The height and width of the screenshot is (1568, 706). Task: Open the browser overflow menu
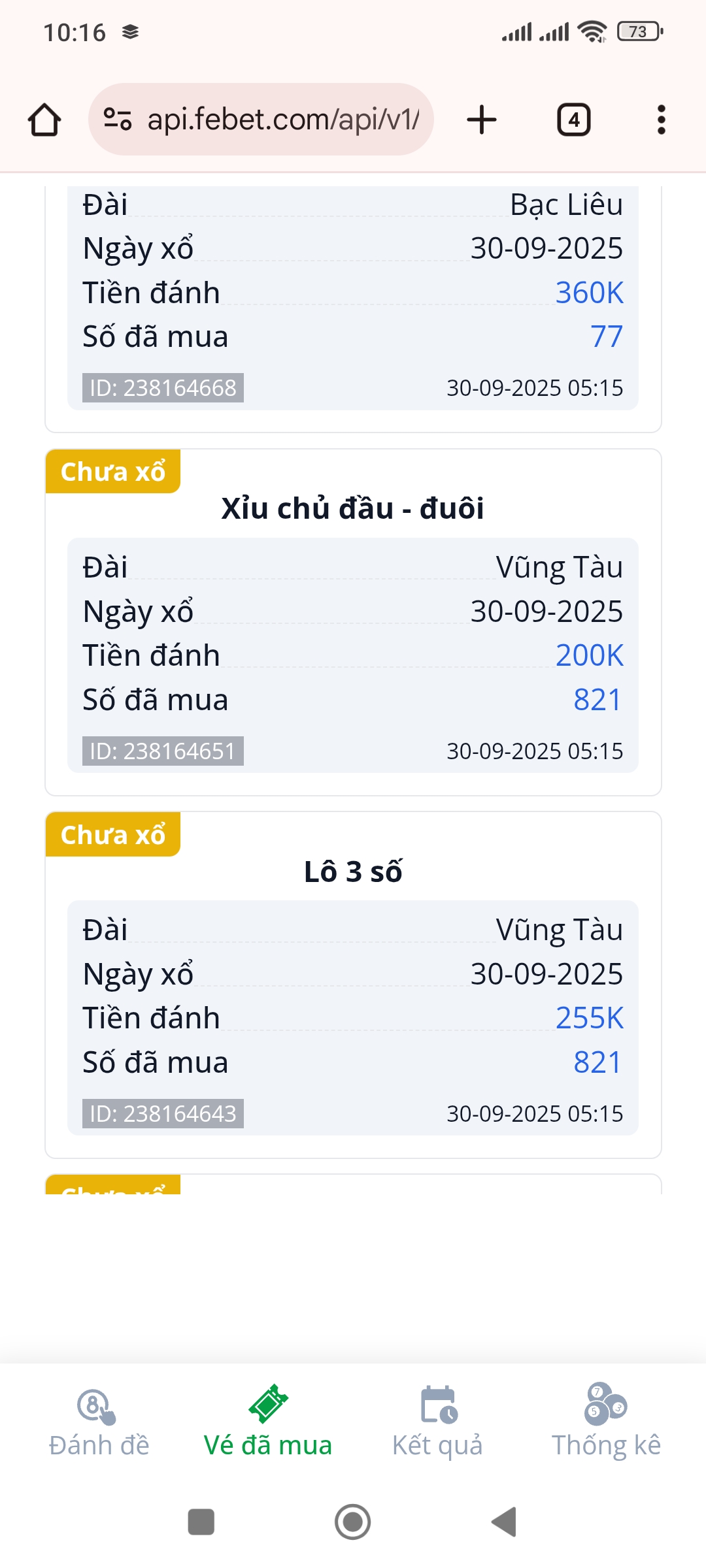tap(661, 120)
